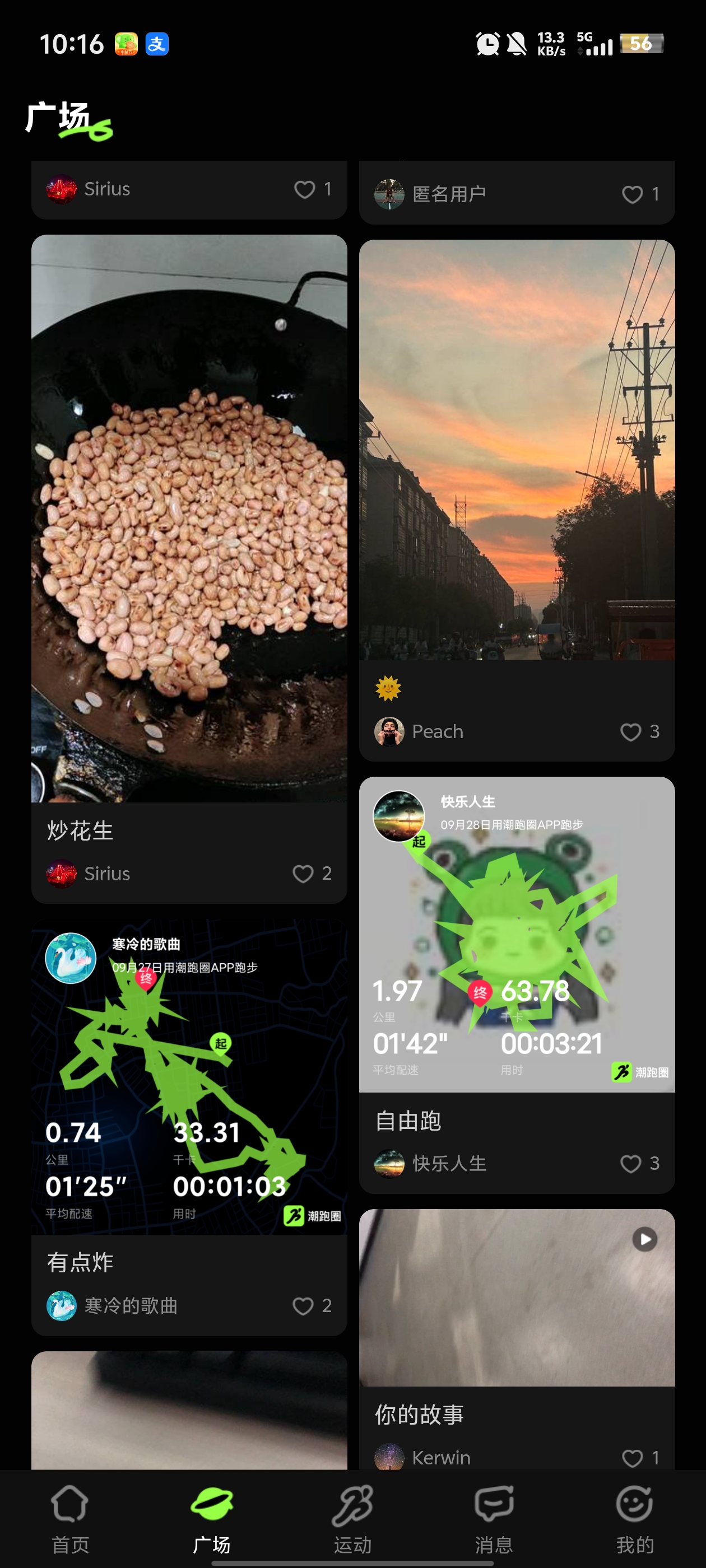
Task: View 快乐人生's profile below 自由跑
Action: pos(431,1164)
